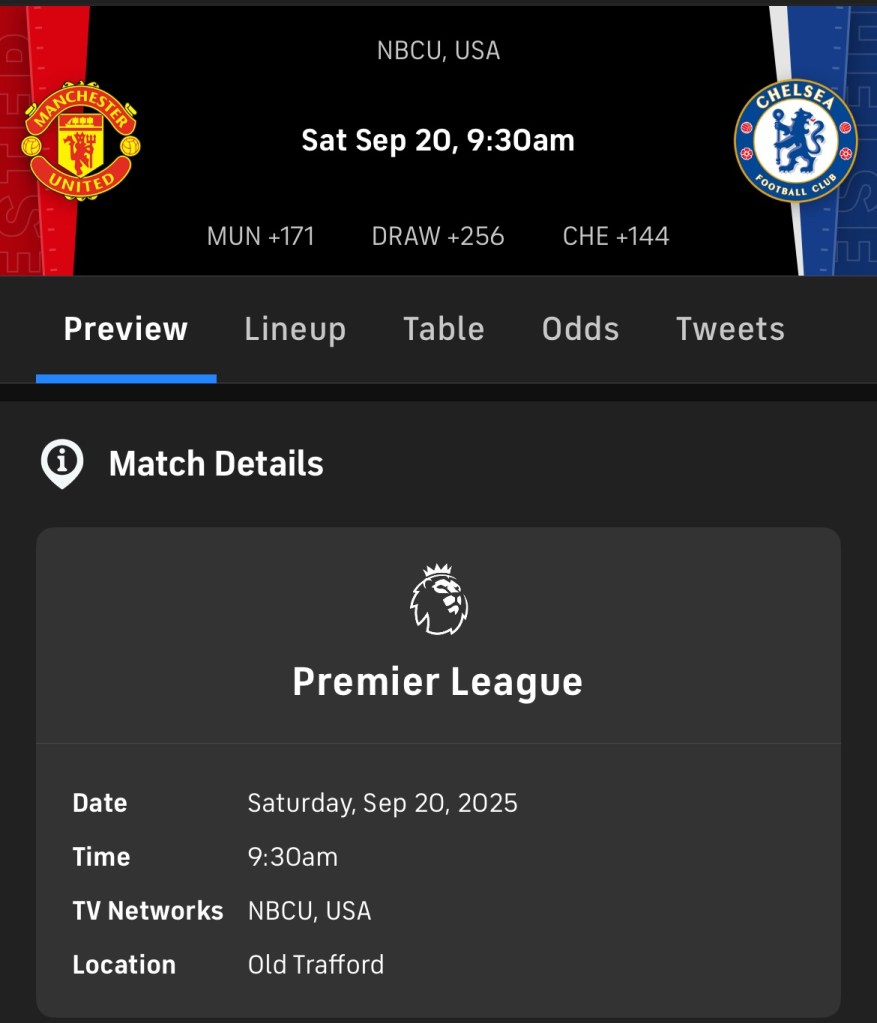Switch to the Tweets tab

coord(730,329)
